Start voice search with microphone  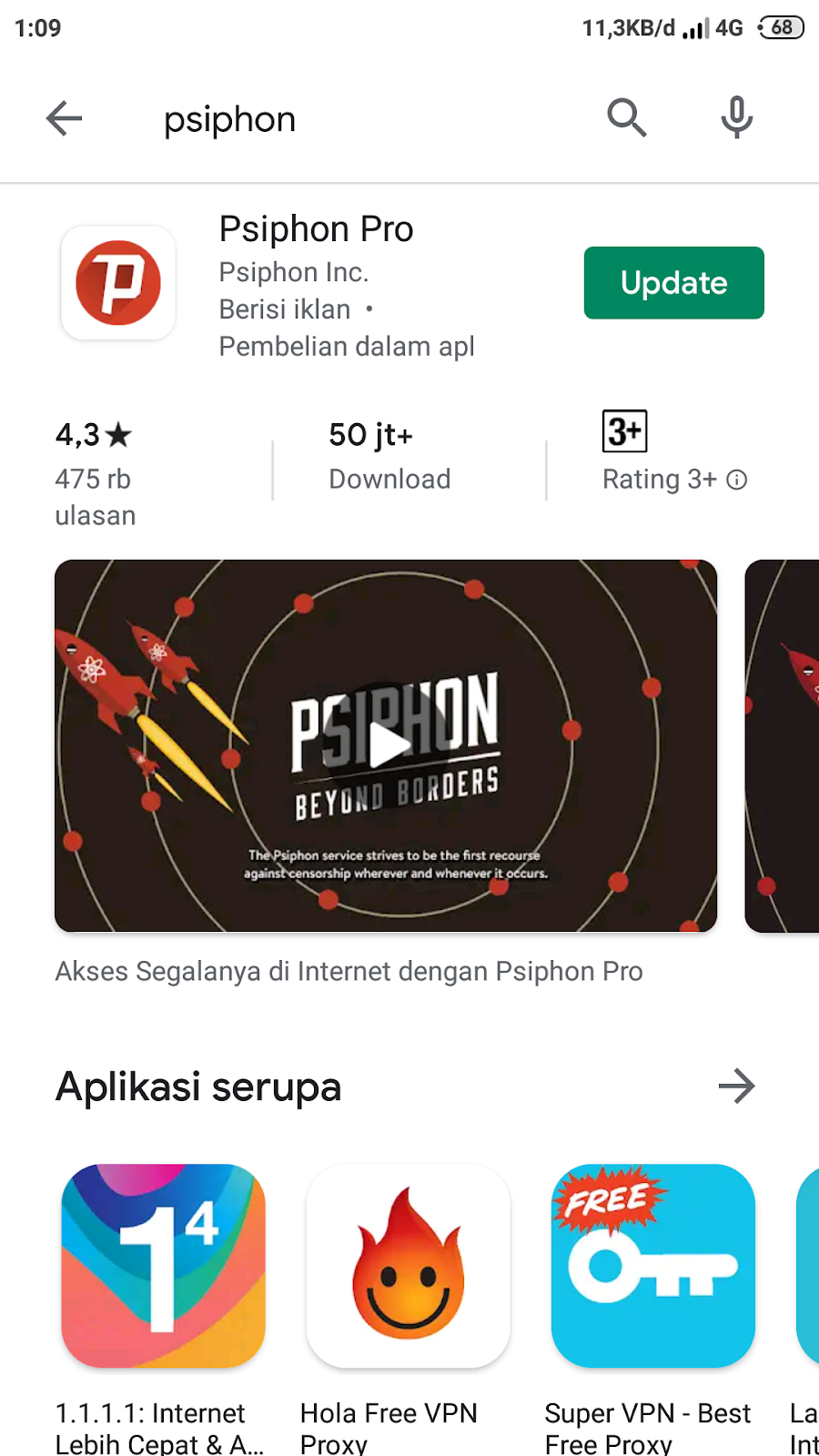click(x=736, y=118)
